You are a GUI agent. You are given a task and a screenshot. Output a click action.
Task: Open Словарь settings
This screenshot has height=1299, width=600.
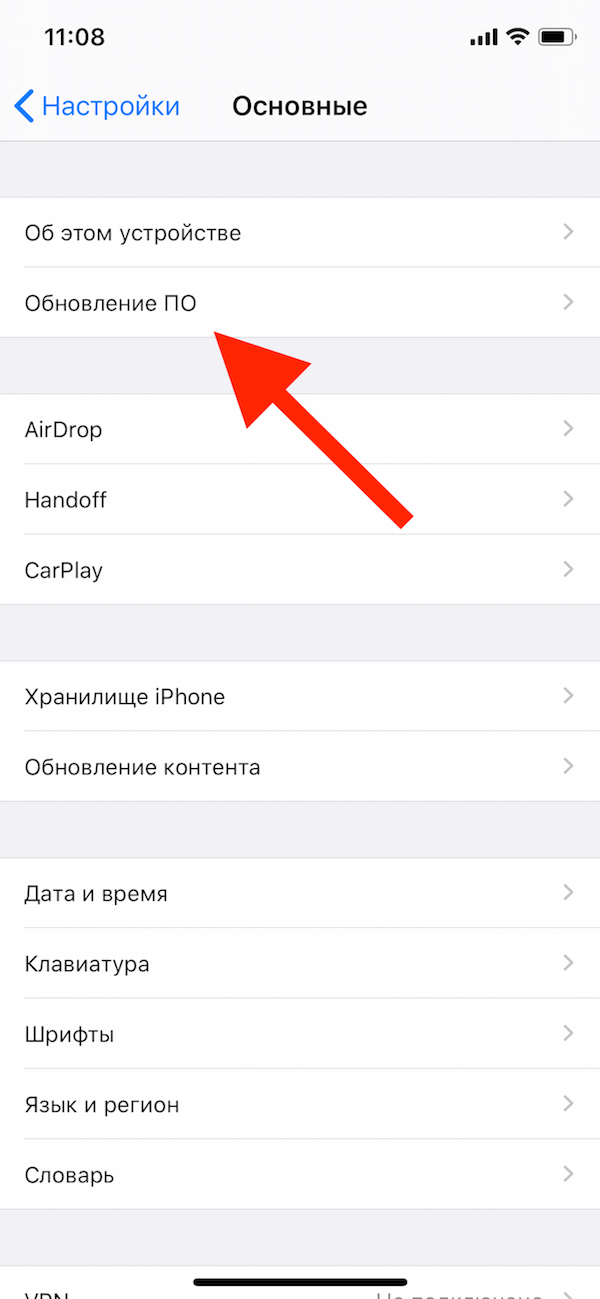point(300,1174)
